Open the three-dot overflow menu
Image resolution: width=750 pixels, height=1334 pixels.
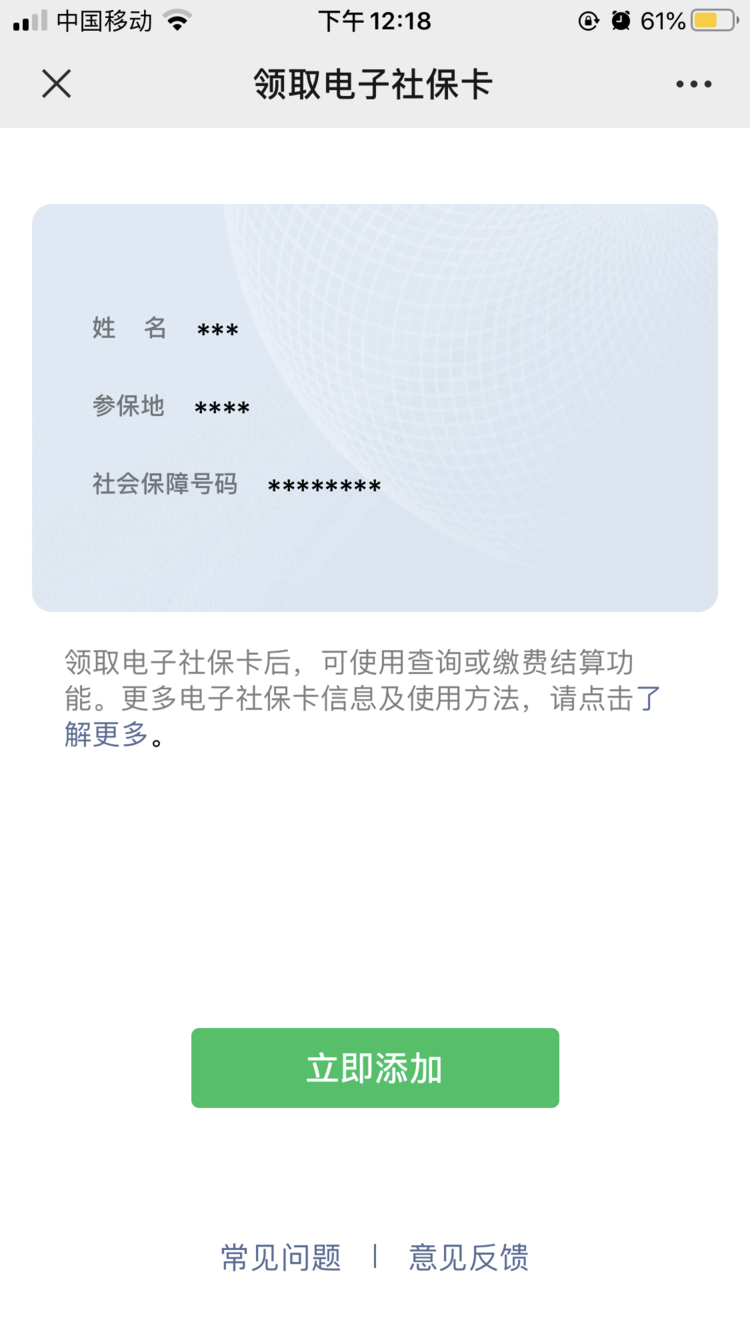694,84
